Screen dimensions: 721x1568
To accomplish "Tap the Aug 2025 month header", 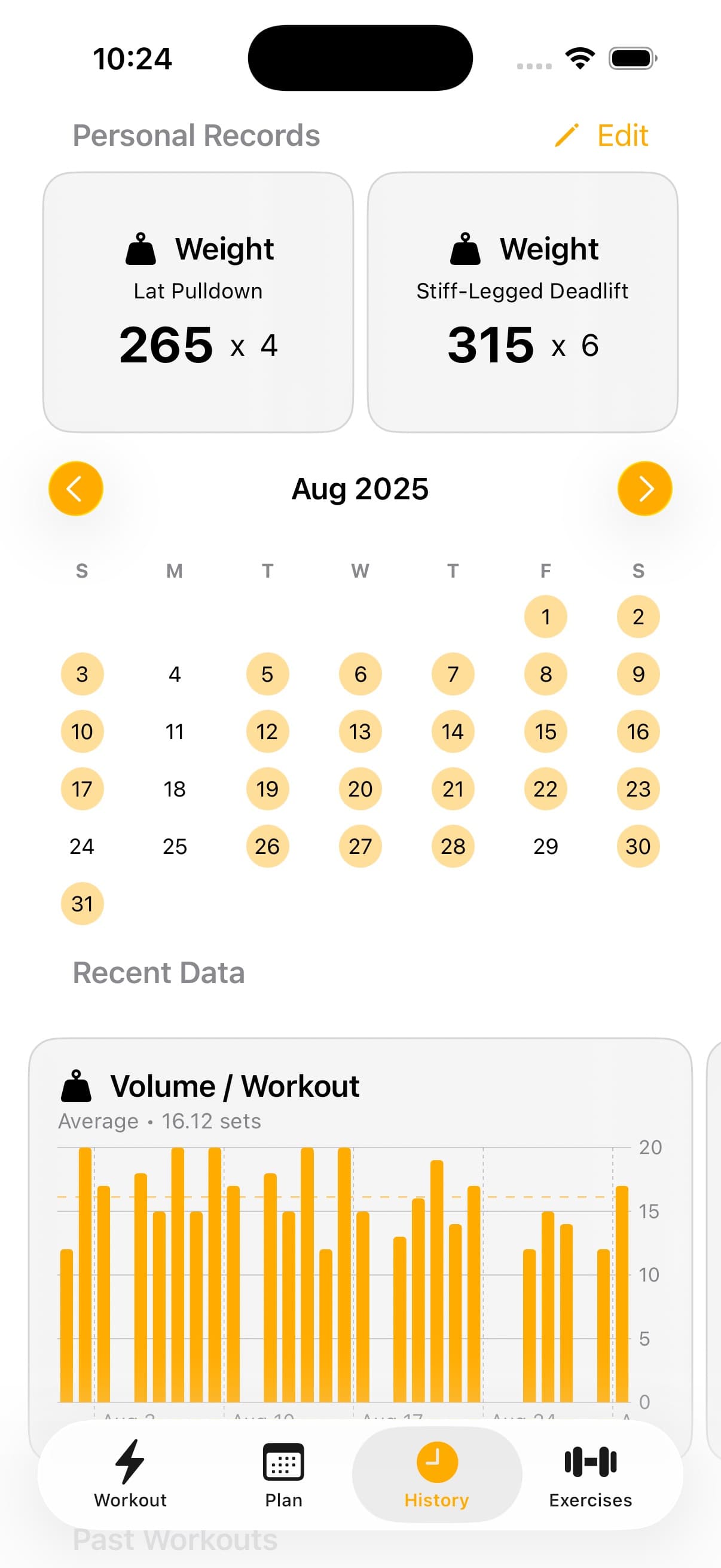I will (360, 488).
